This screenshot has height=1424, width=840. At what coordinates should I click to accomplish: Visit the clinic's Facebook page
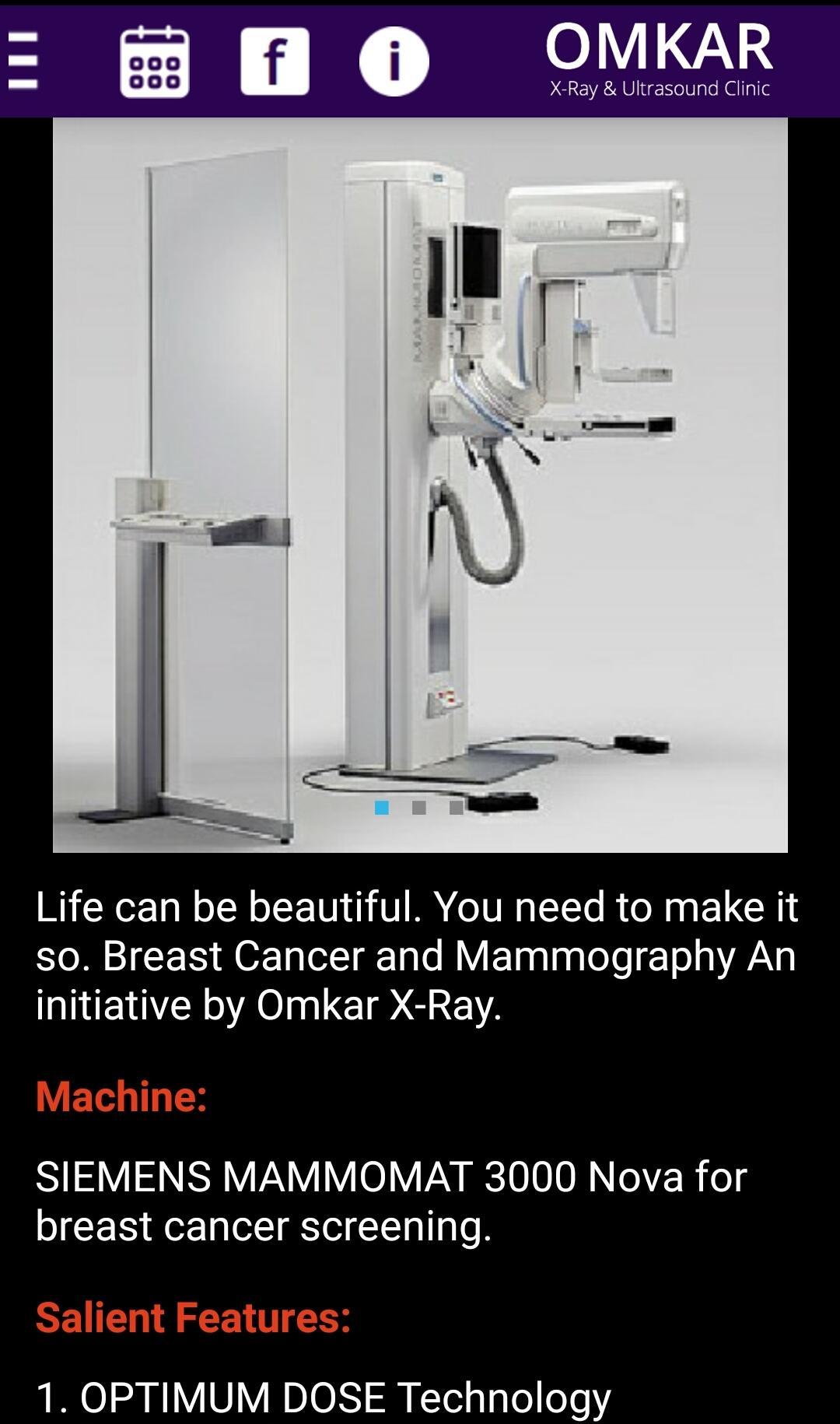point(275,61)
